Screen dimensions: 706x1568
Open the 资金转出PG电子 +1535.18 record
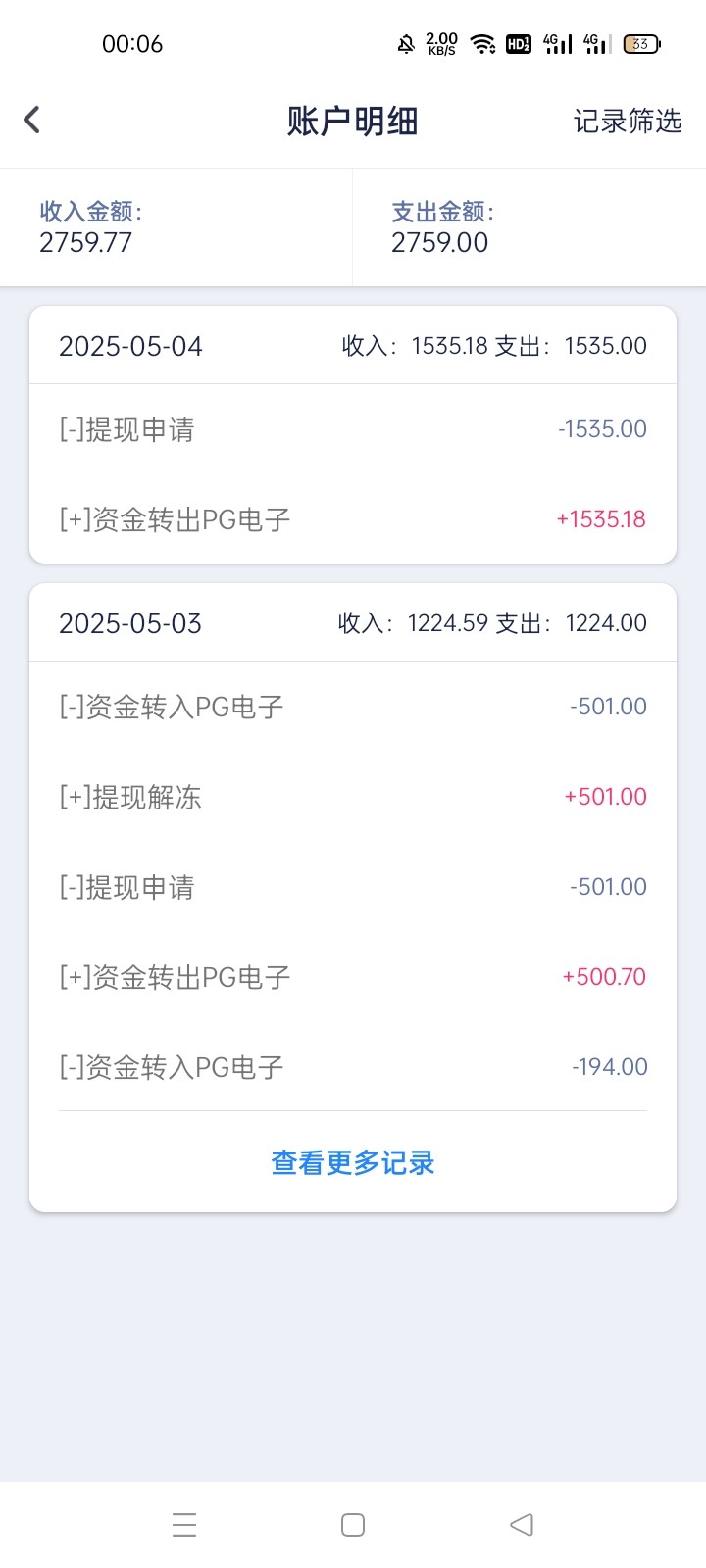(353, 519)
